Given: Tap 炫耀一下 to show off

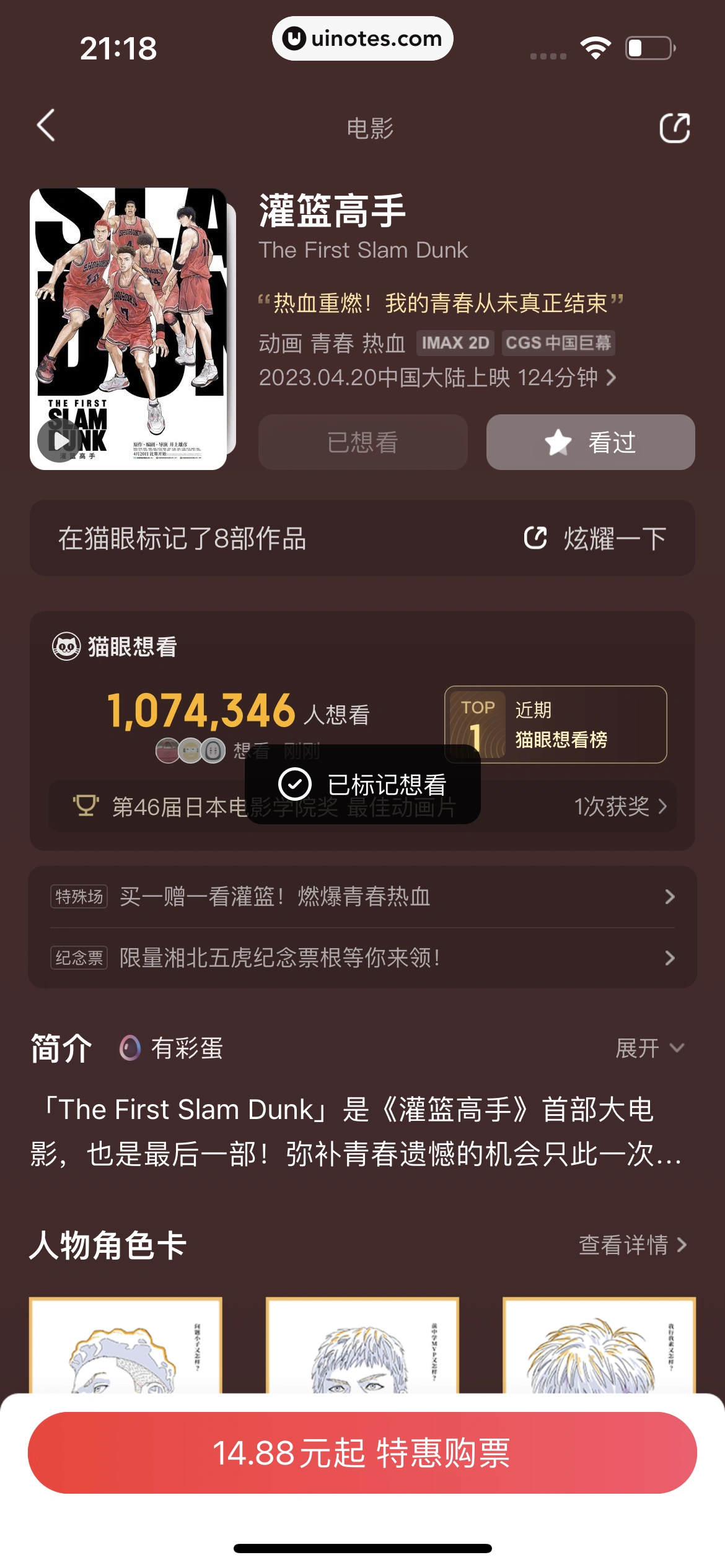Looking at the screenshot, I should pos(595,538).
